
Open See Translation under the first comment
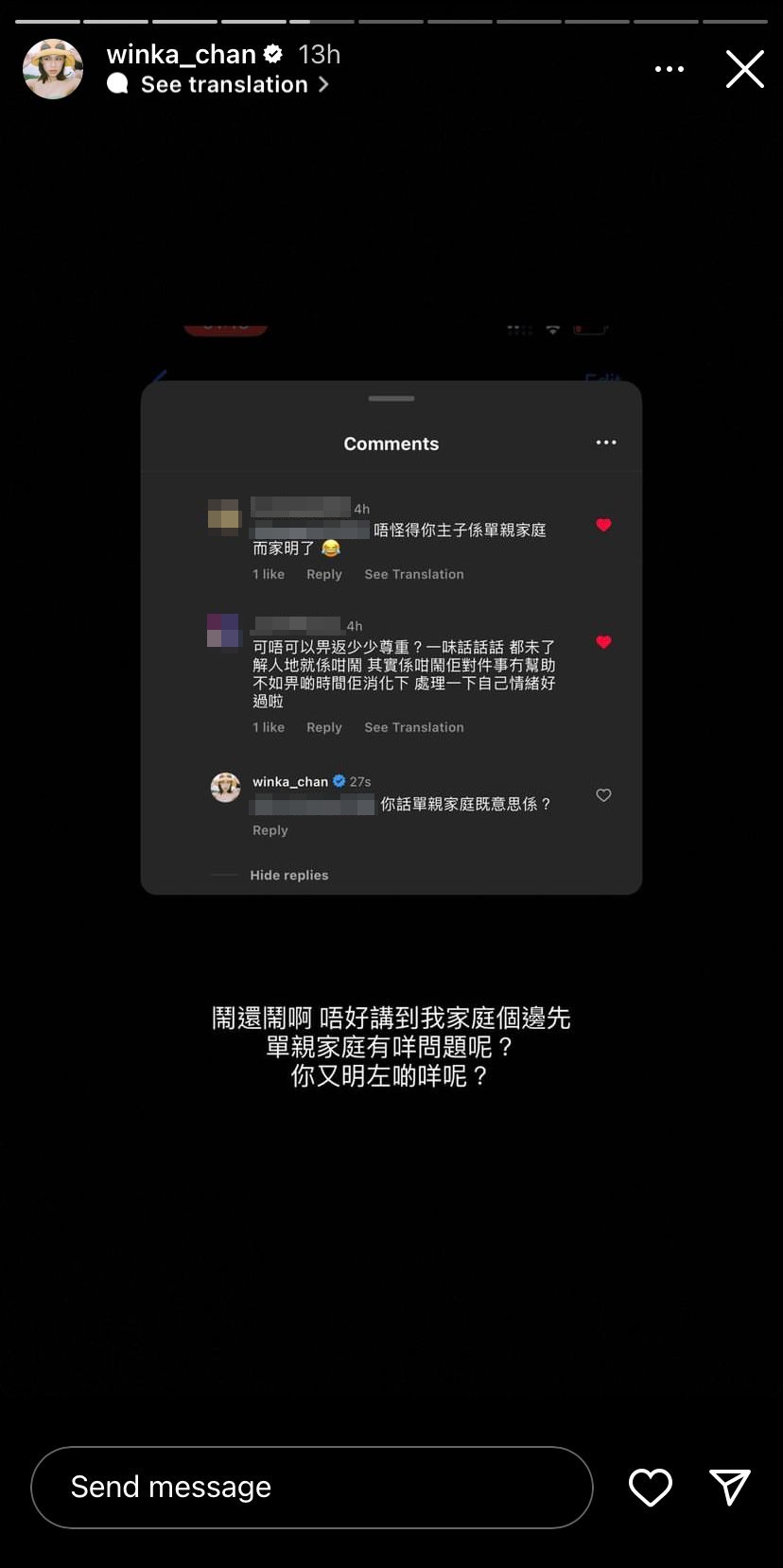[x=414, y=574]
